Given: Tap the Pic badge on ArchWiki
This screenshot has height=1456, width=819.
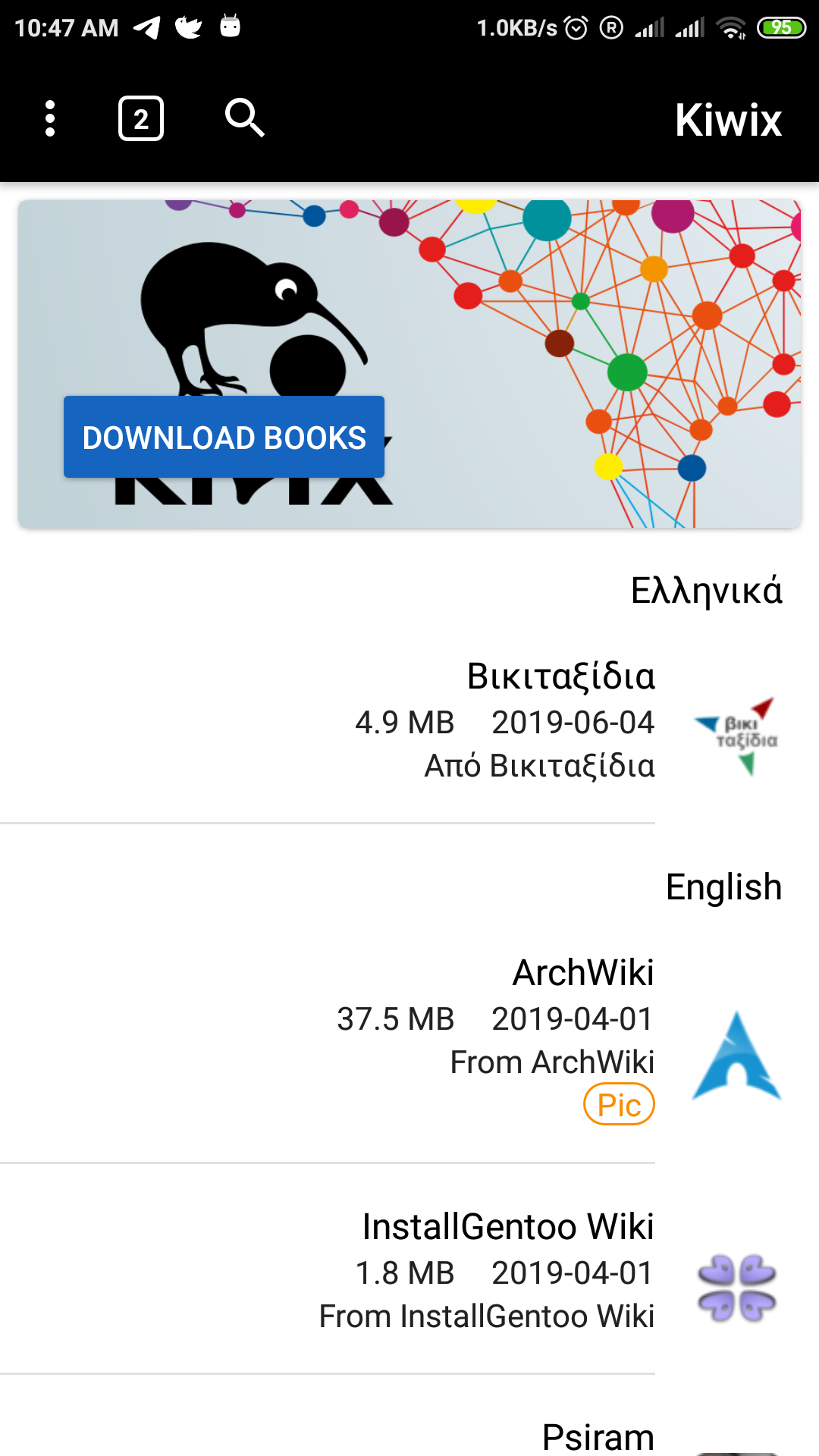Looking at the screenshot, I should tap(620, 1106).
